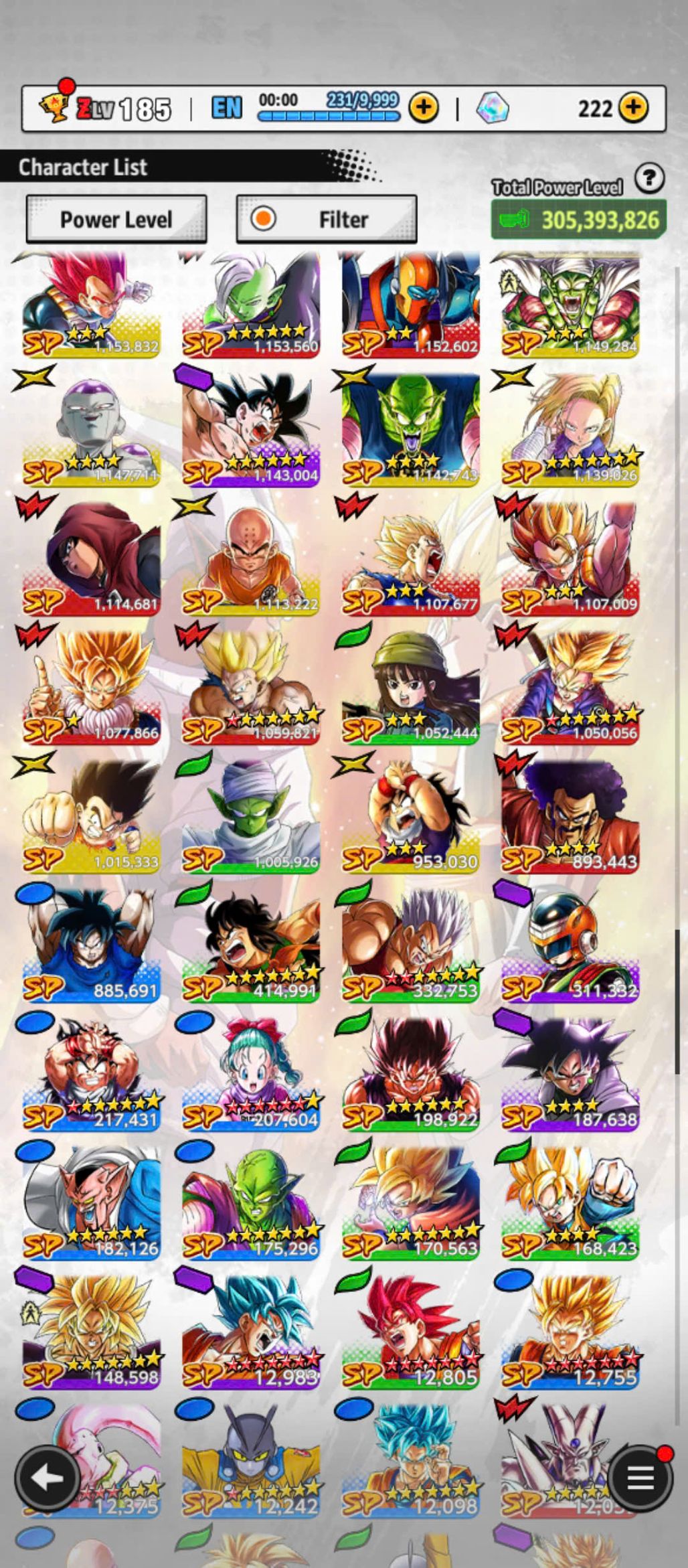Select the character with power 148,598

(x=92, y=1331)
